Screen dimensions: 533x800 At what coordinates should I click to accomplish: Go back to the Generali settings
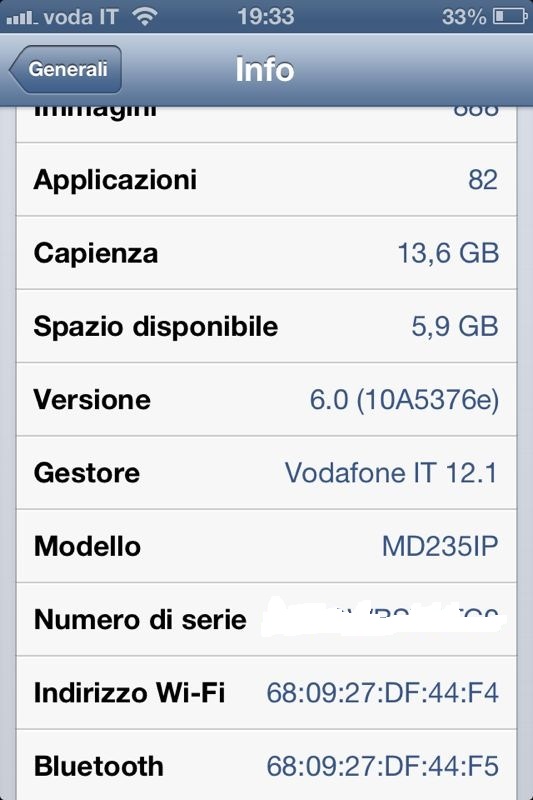tap(66, 69)
